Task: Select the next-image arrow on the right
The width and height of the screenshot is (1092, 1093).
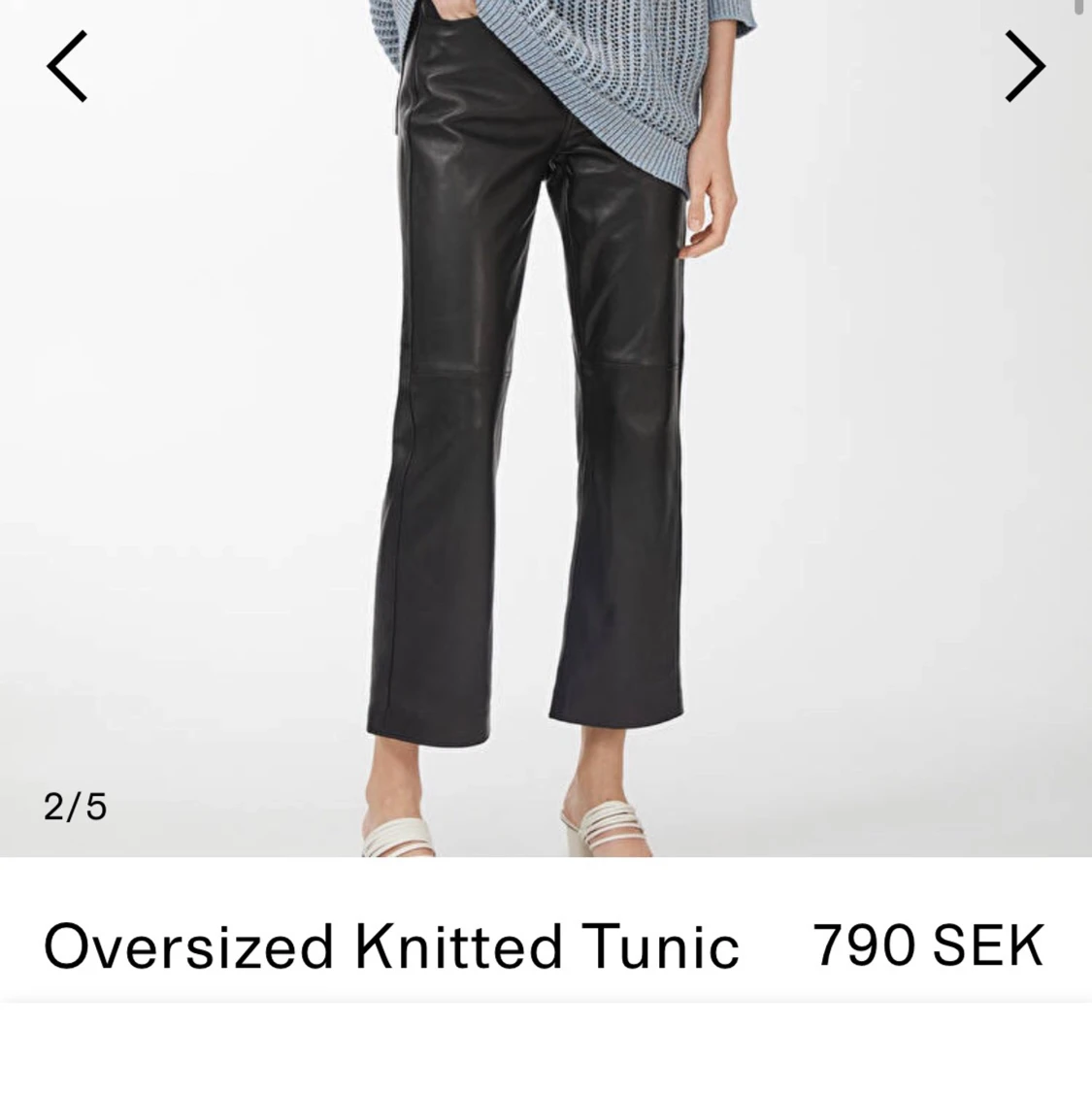Action: (x=1025, y=66)
